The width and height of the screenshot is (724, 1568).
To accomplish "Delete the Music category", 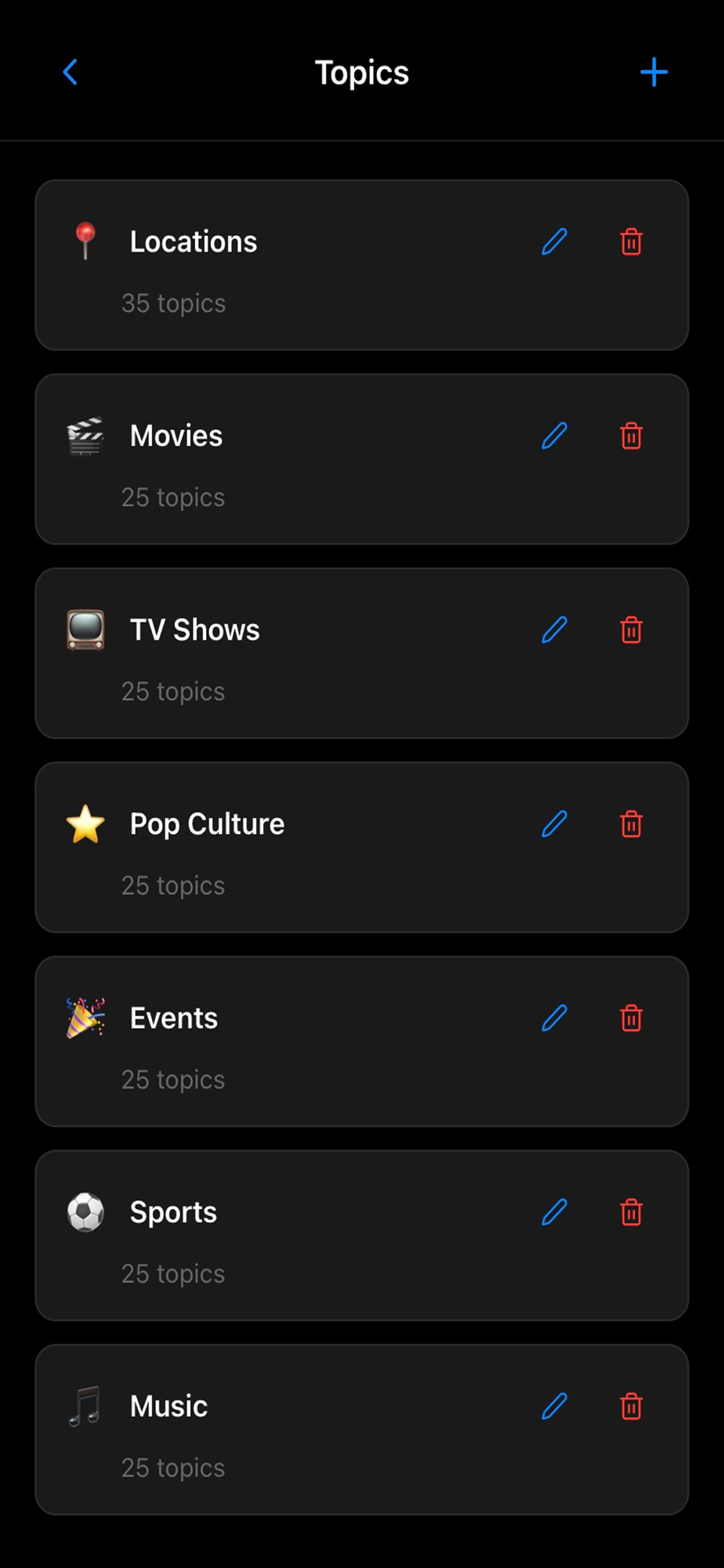I will pyautogui.click(x=631, y=1406).
